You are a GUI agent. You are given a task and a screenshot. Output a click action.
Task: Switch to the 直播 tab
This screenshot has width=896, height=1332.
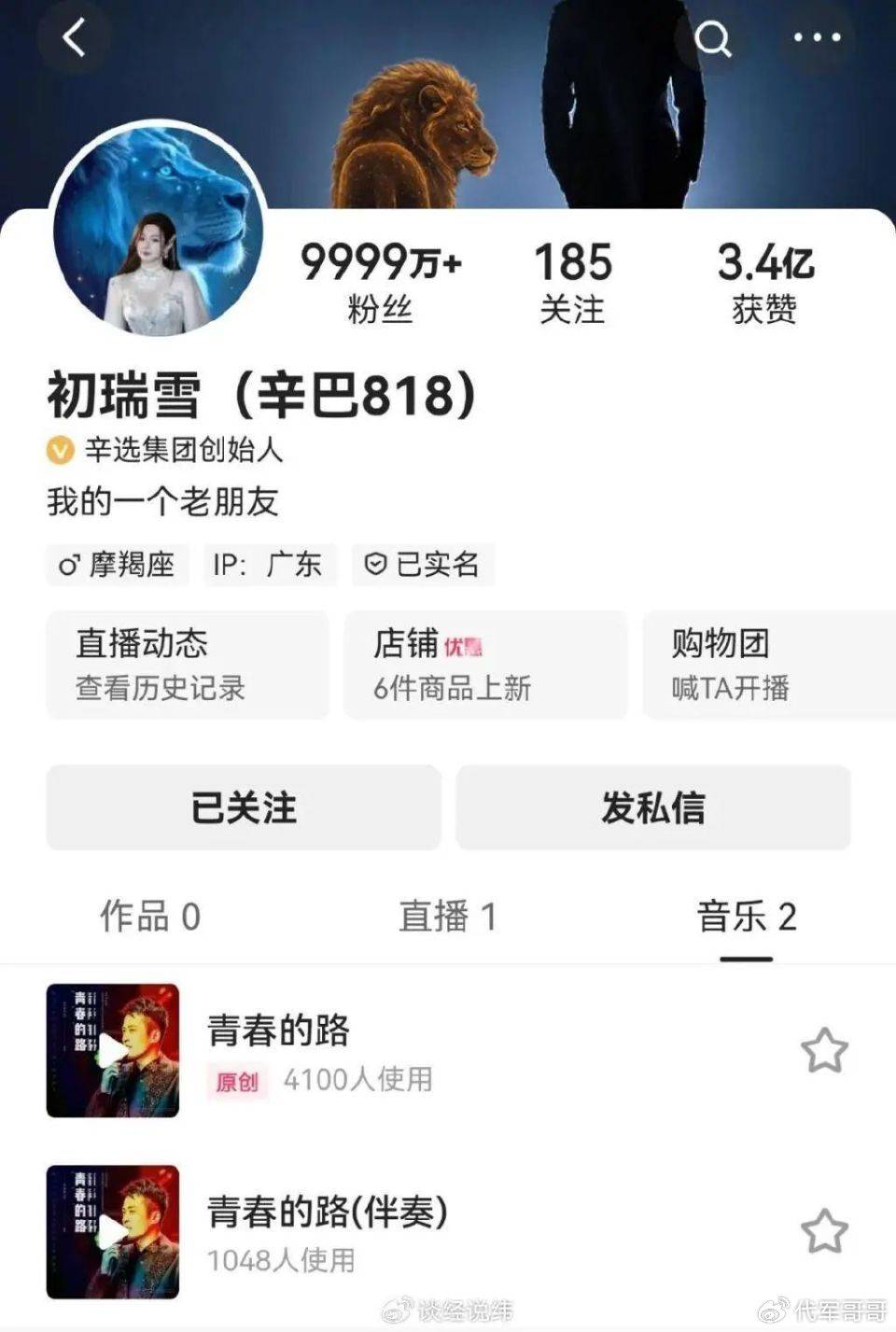coord(447,917)
